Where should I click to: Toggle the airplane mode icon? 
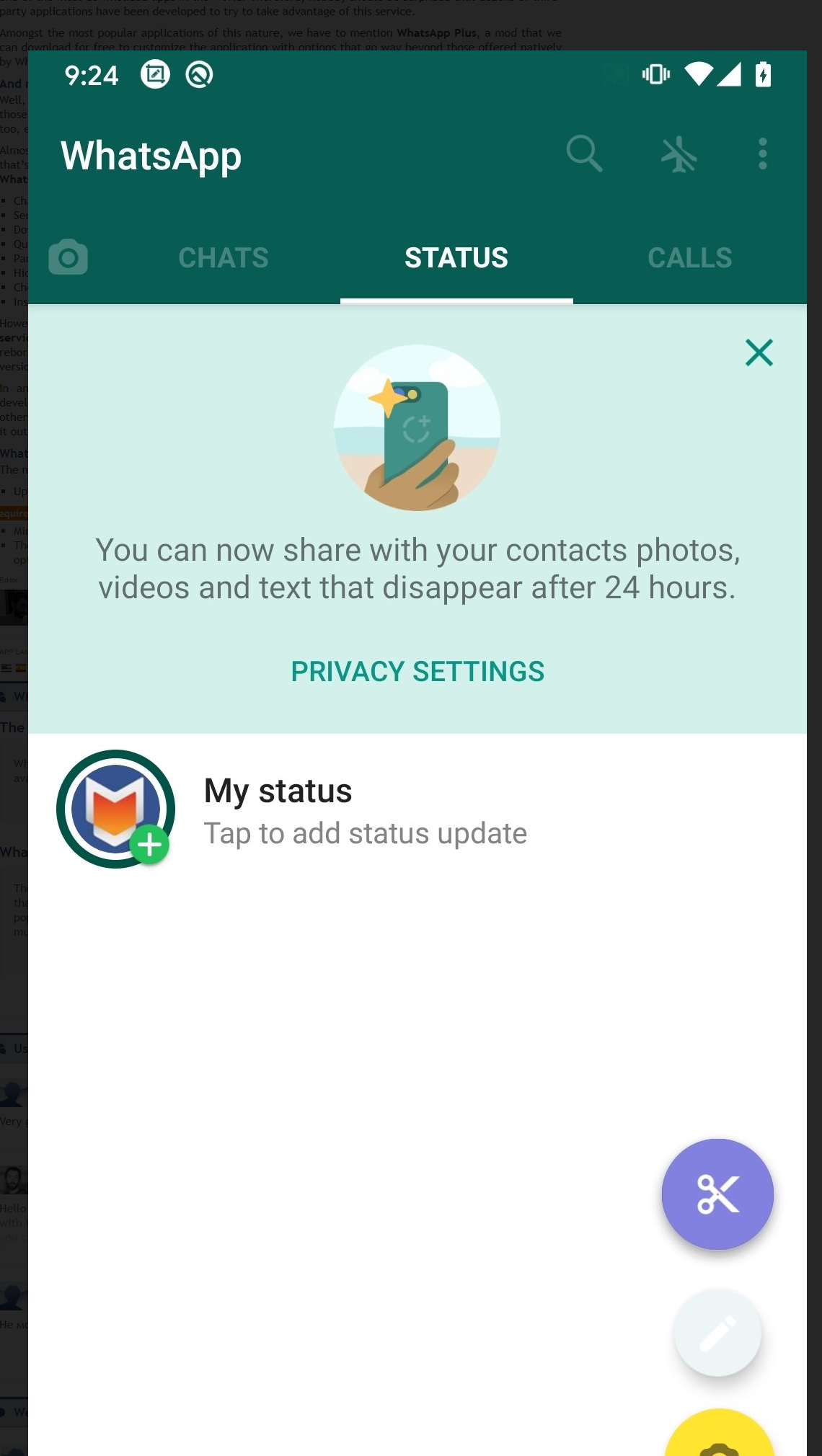pos(679,154)
